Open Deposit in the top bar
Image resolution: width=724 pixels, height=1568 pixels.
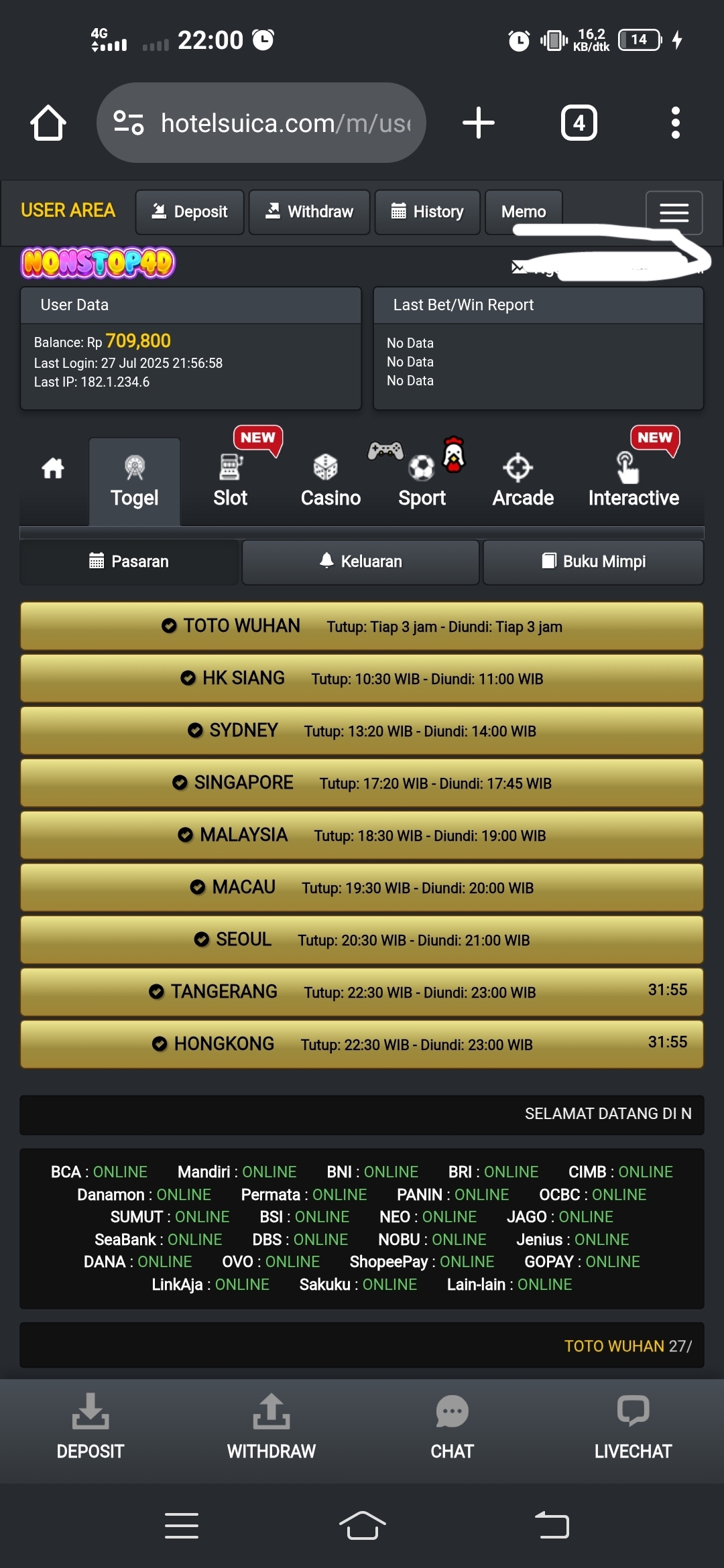(190, 212)
